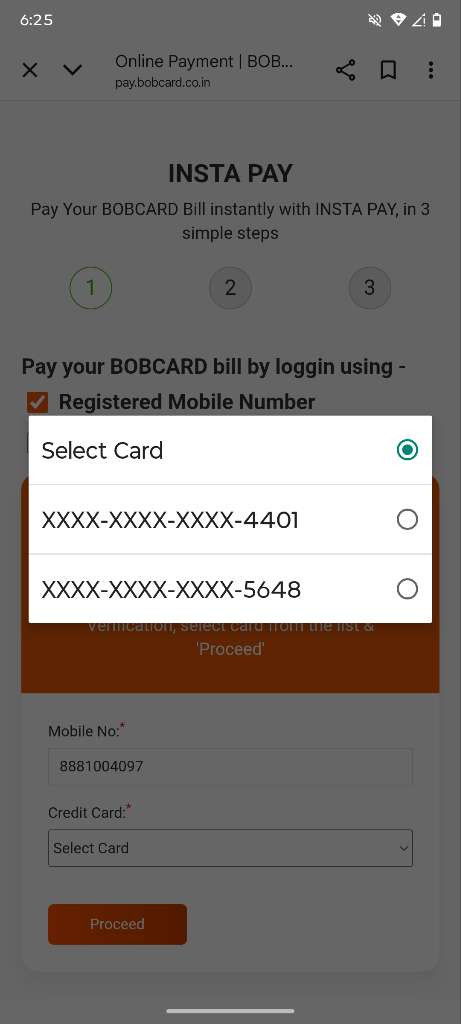The height and width of the screenshot is (1024, 461).
Task: Bookmark this page
Action: pos(389,70)
